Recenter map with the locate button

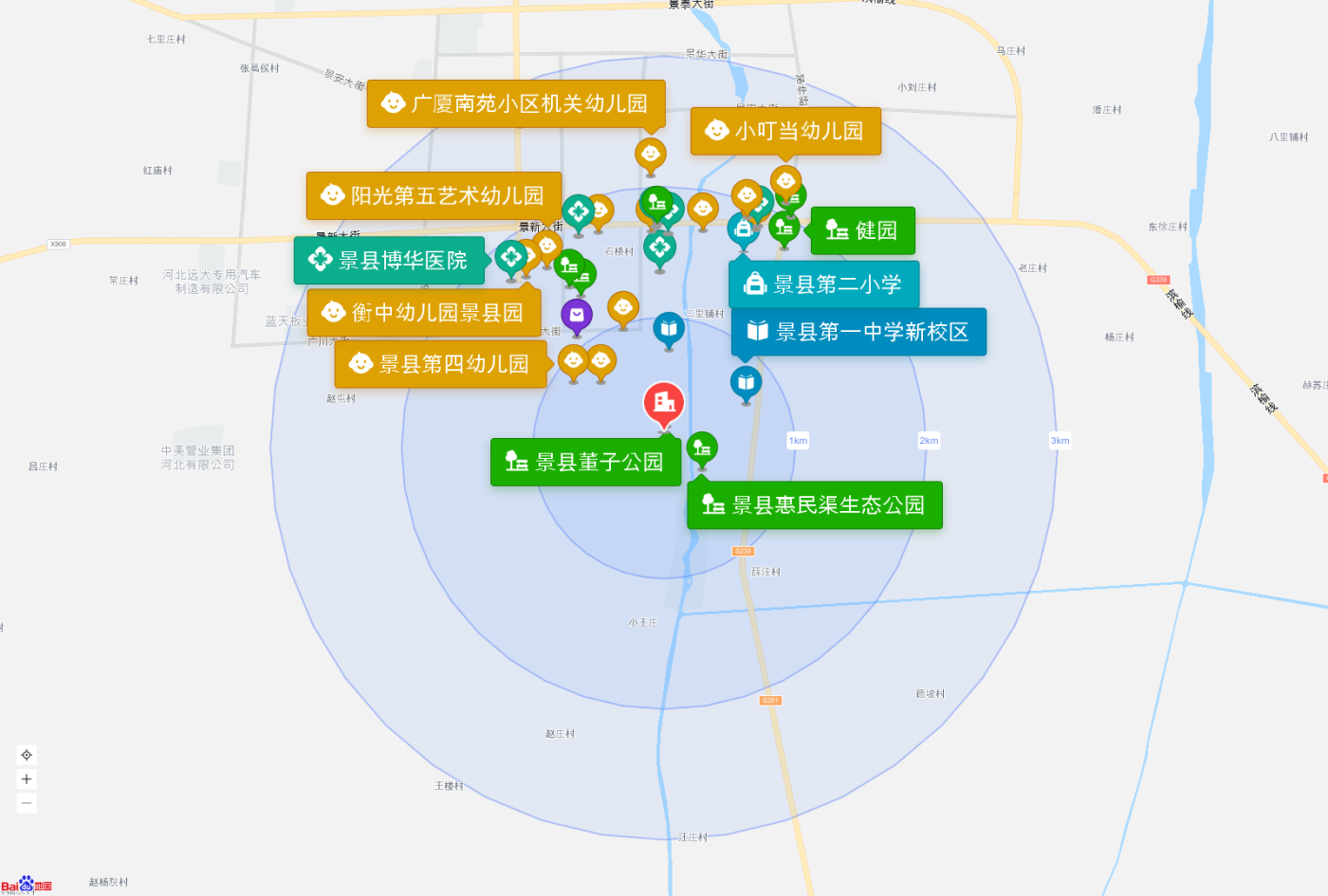tap(27, 755)
